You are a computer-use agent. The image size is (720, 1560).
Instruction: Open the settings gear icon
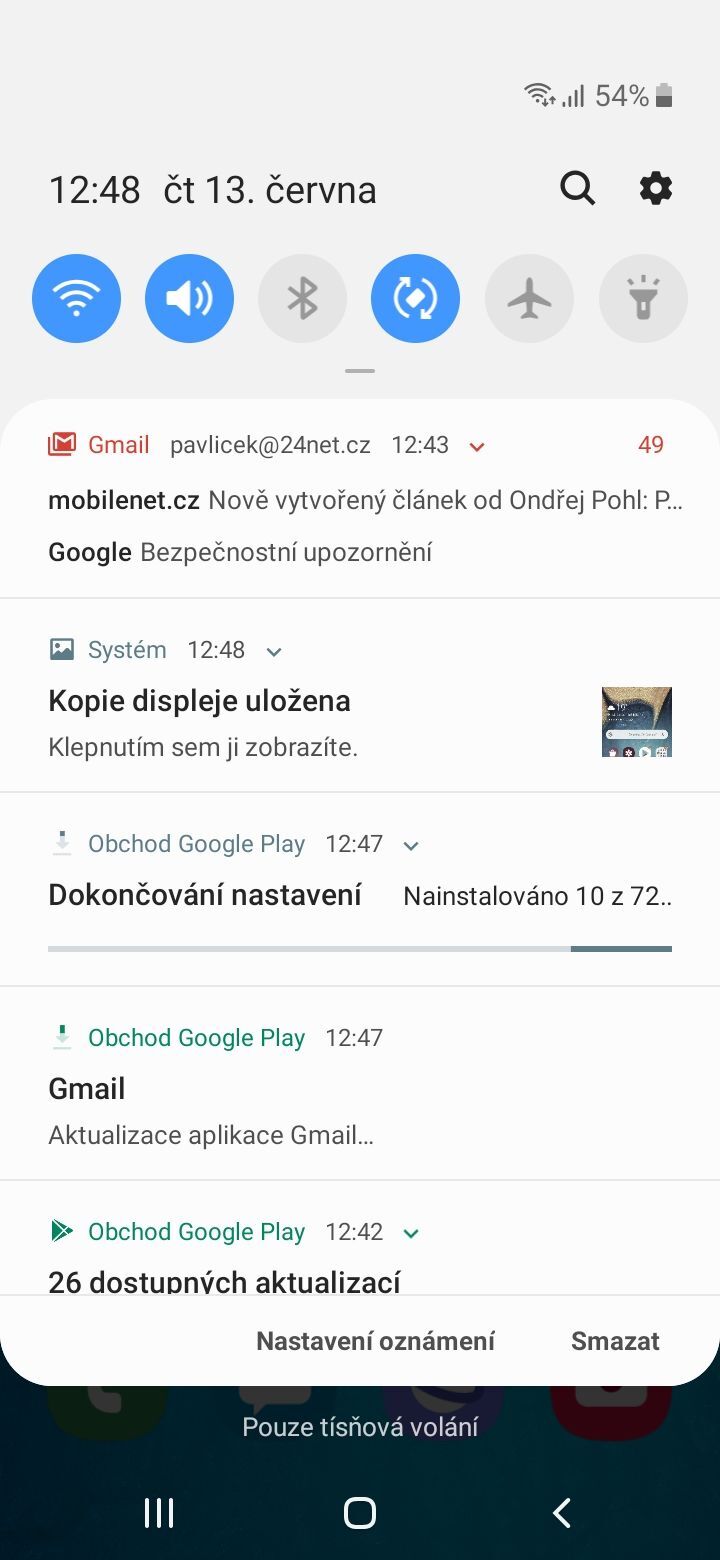click(x=655, y=188)
